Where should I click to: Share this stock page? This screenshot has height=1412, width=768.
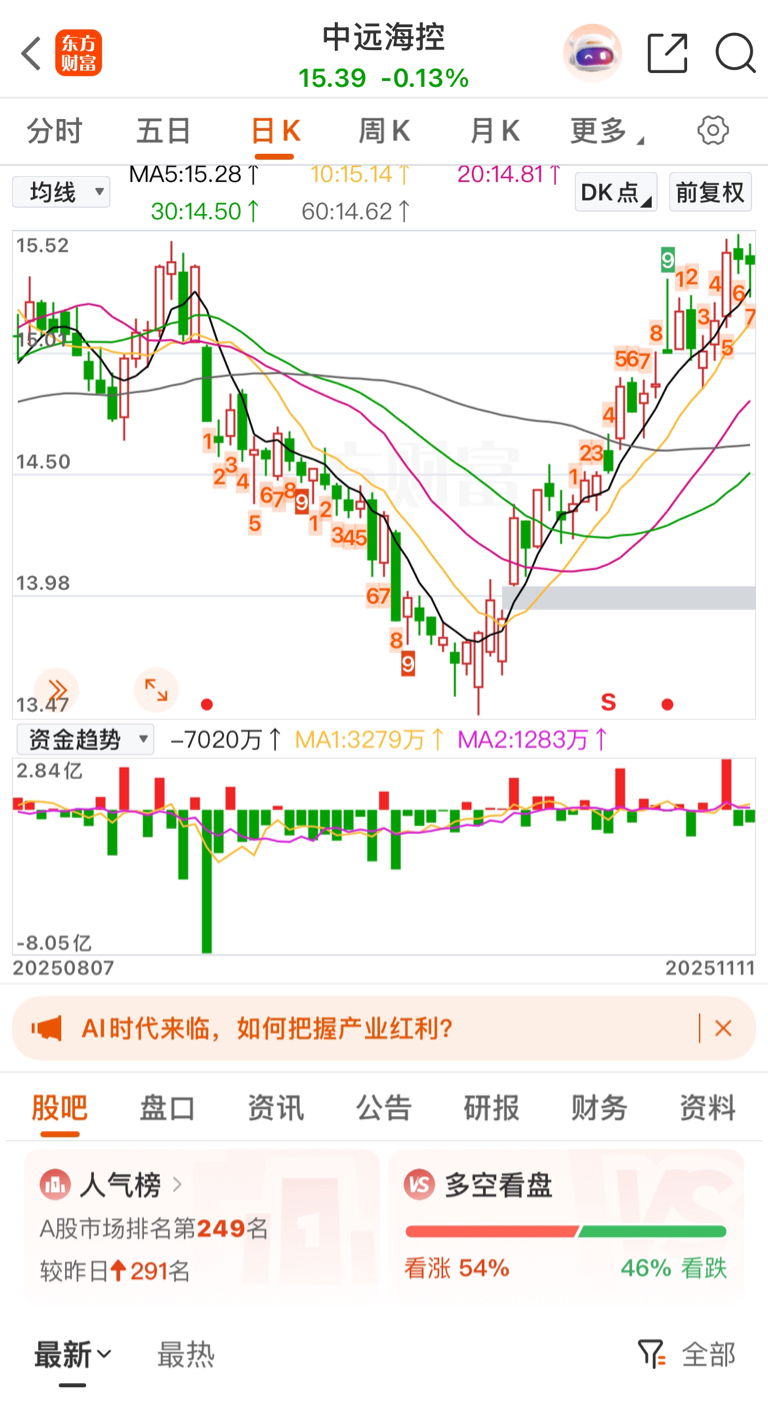point(667,53)
